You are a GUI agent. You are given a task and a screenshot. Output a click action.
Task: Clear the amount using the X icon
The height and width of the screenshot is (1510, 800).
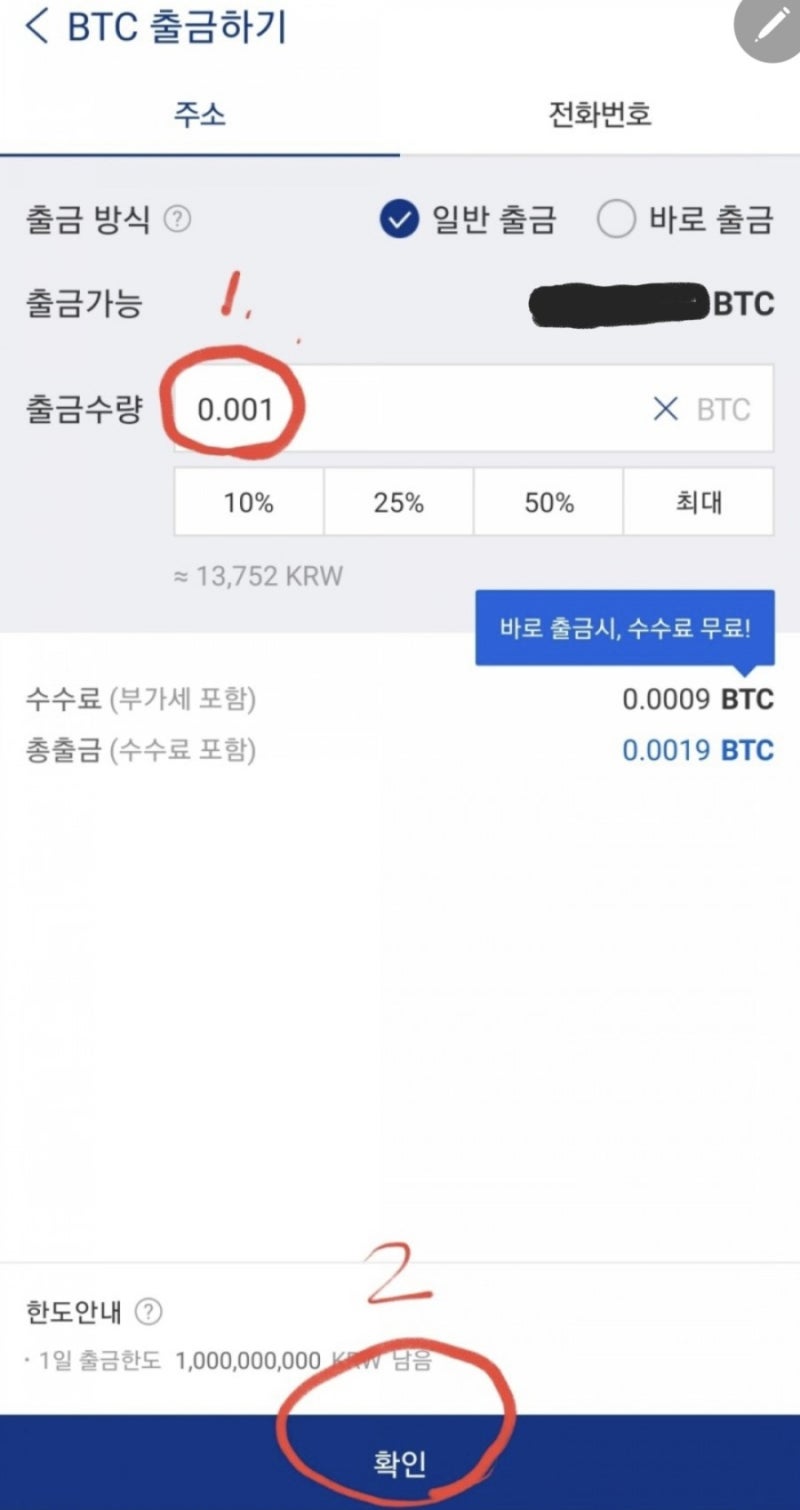coord(665,409)
